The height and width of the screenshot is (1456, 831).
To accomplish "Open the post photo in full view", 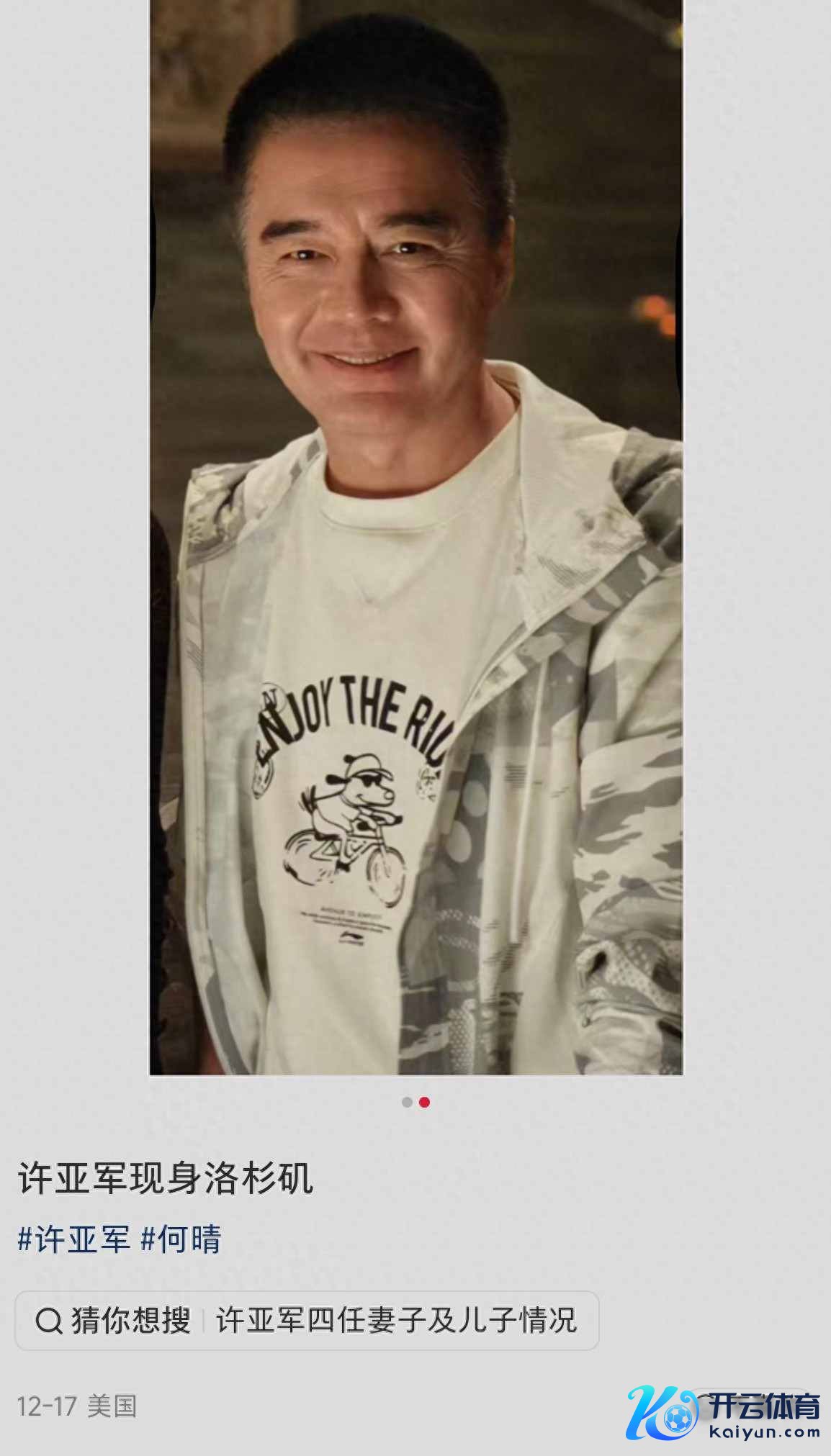I will (415, 536).
